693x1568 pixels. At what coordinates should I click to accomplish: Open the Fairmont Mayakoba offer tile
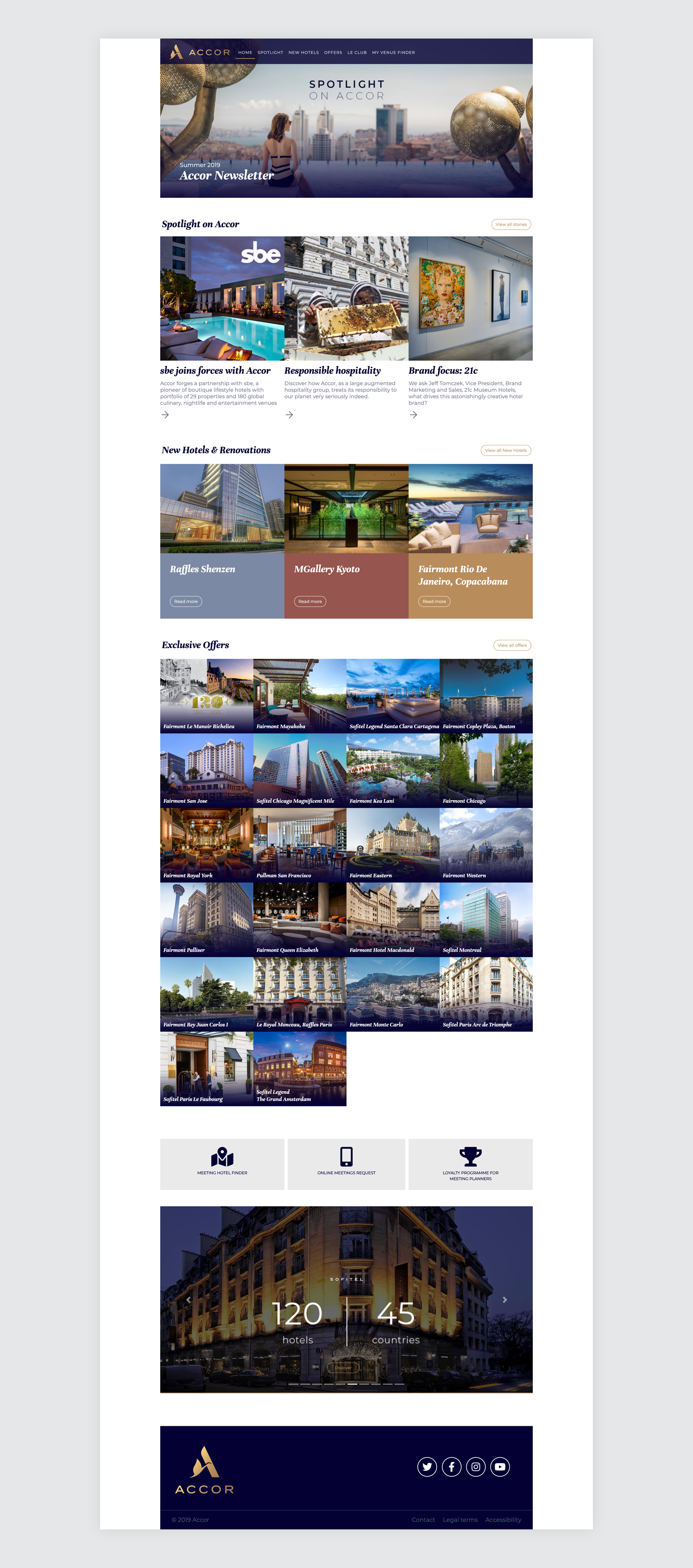300,696
